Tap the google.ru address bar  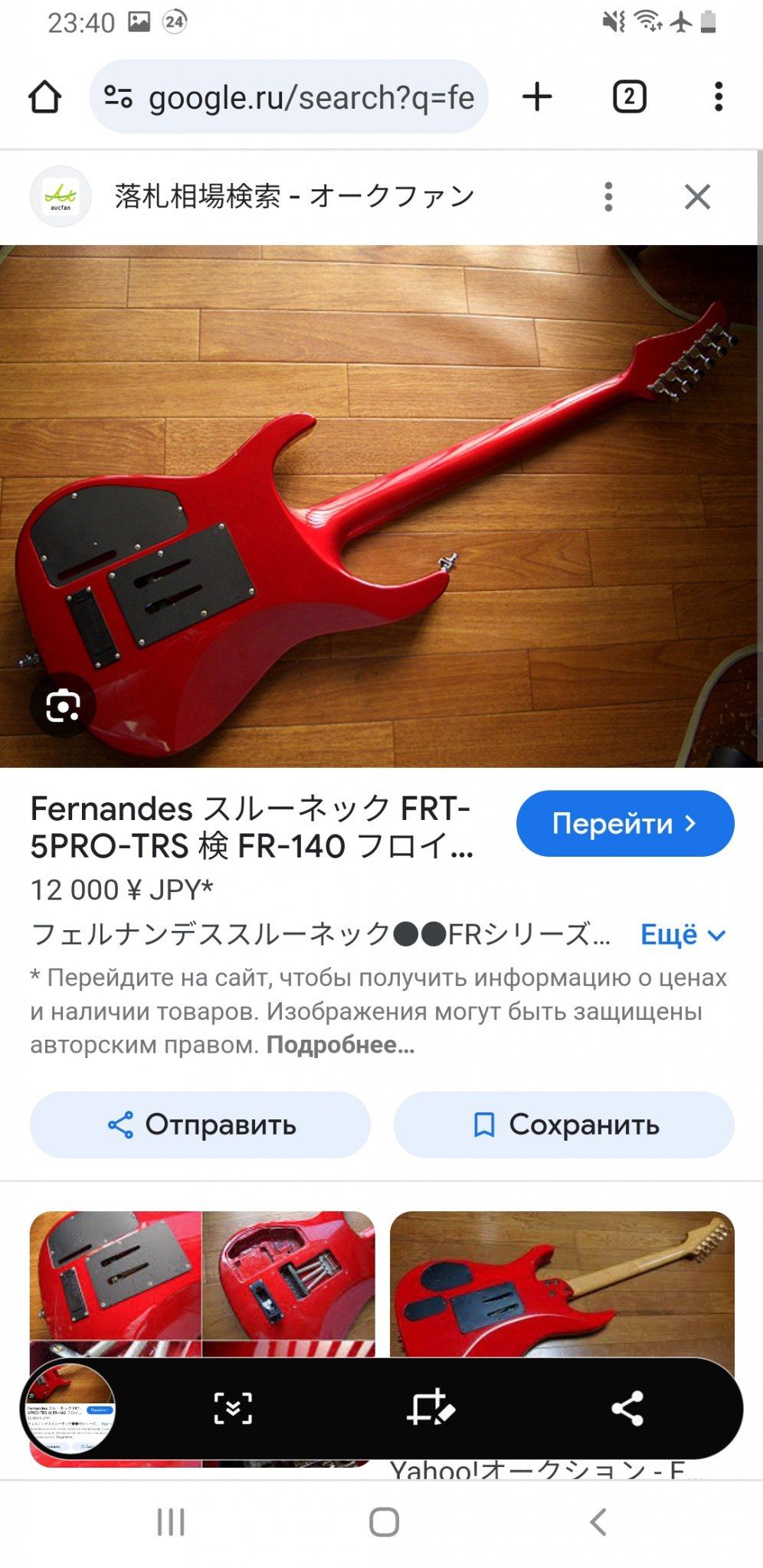[290, 97]
